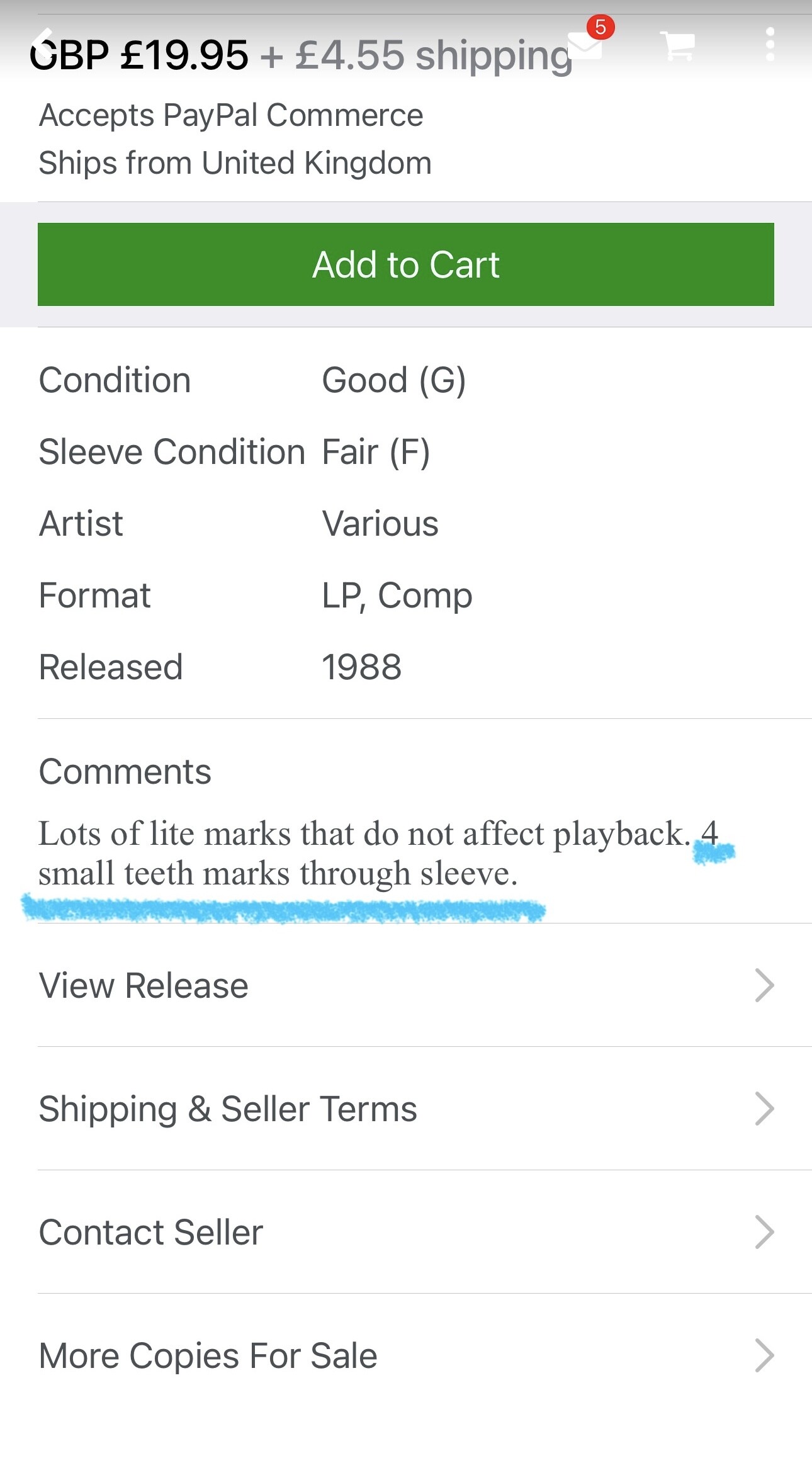Open Shipping & Seller Terms
The image size is (812, 1463).
pos(406,1109)
